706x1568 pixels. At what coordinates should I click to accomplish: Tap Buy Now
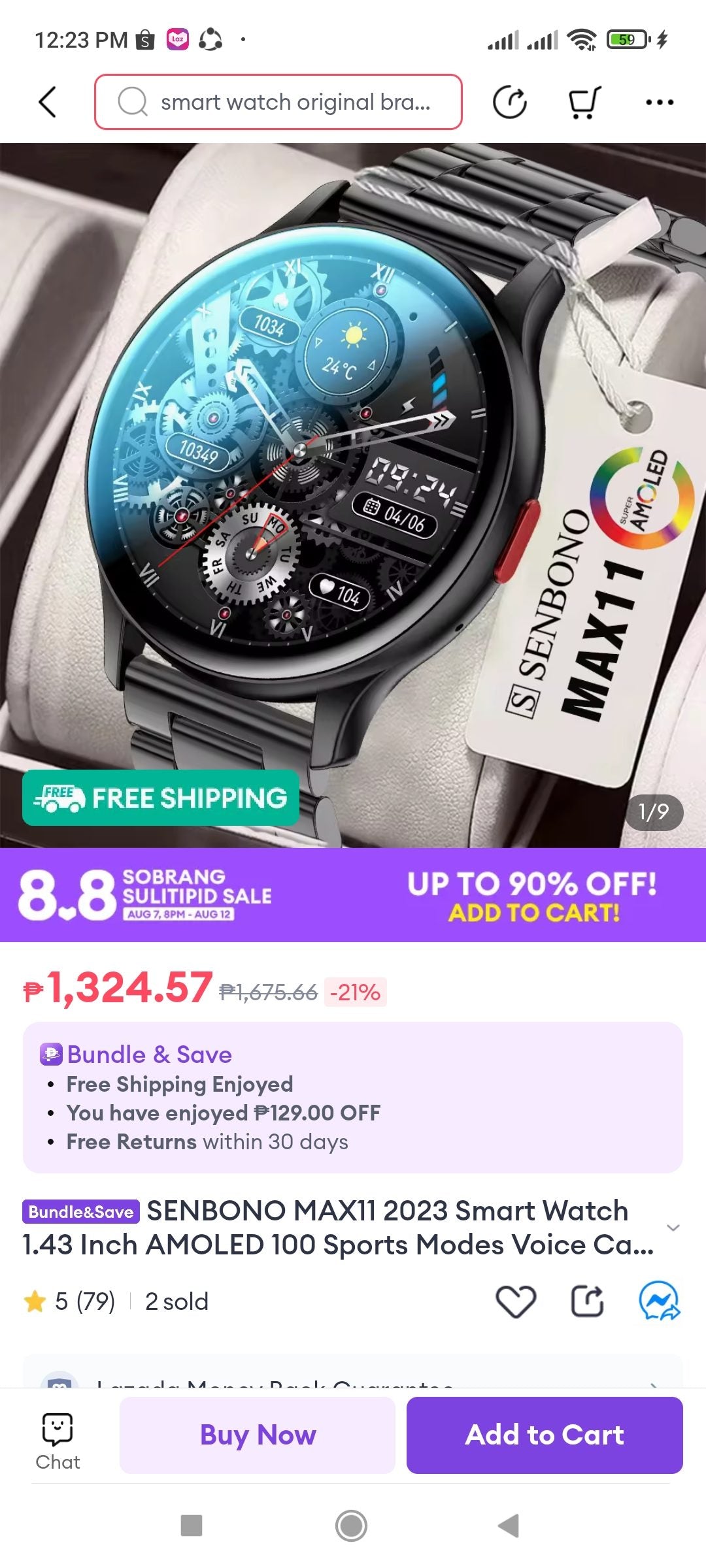258,1435
